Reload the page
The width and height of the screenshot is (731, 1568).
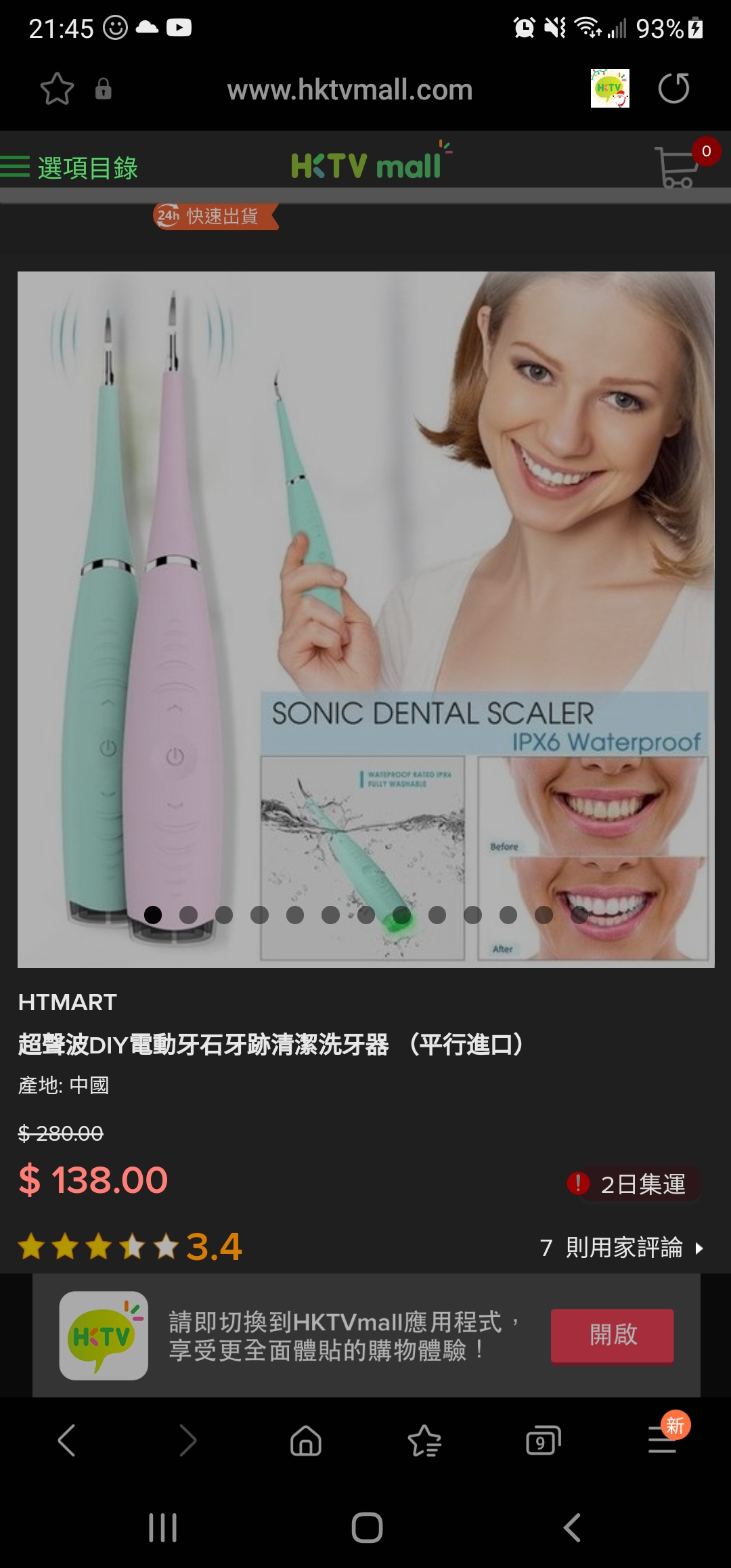tap(673, 89)
